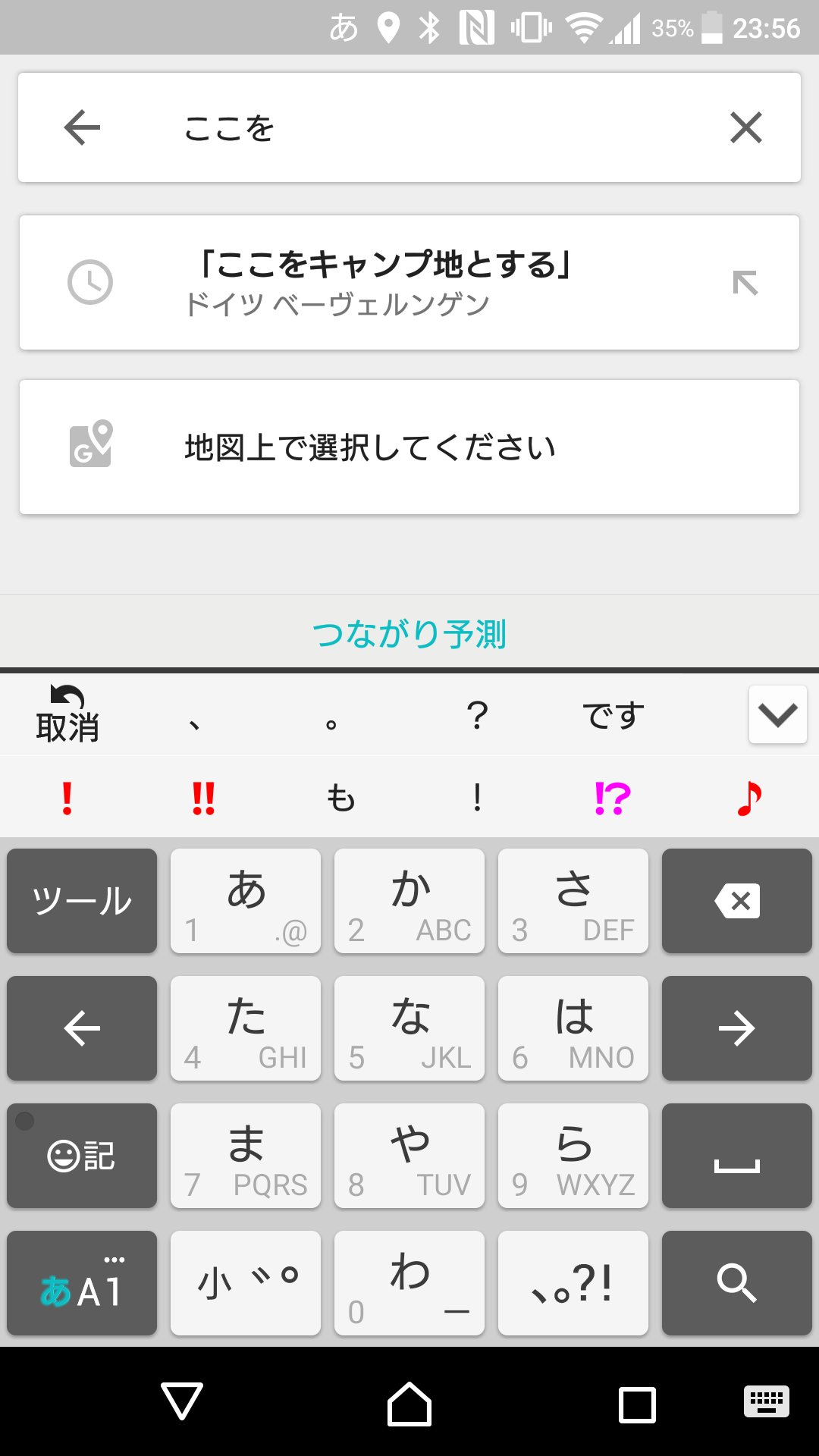Switch input mode with the あA1 key
819x1456 pixels.
pos(82,1283)
